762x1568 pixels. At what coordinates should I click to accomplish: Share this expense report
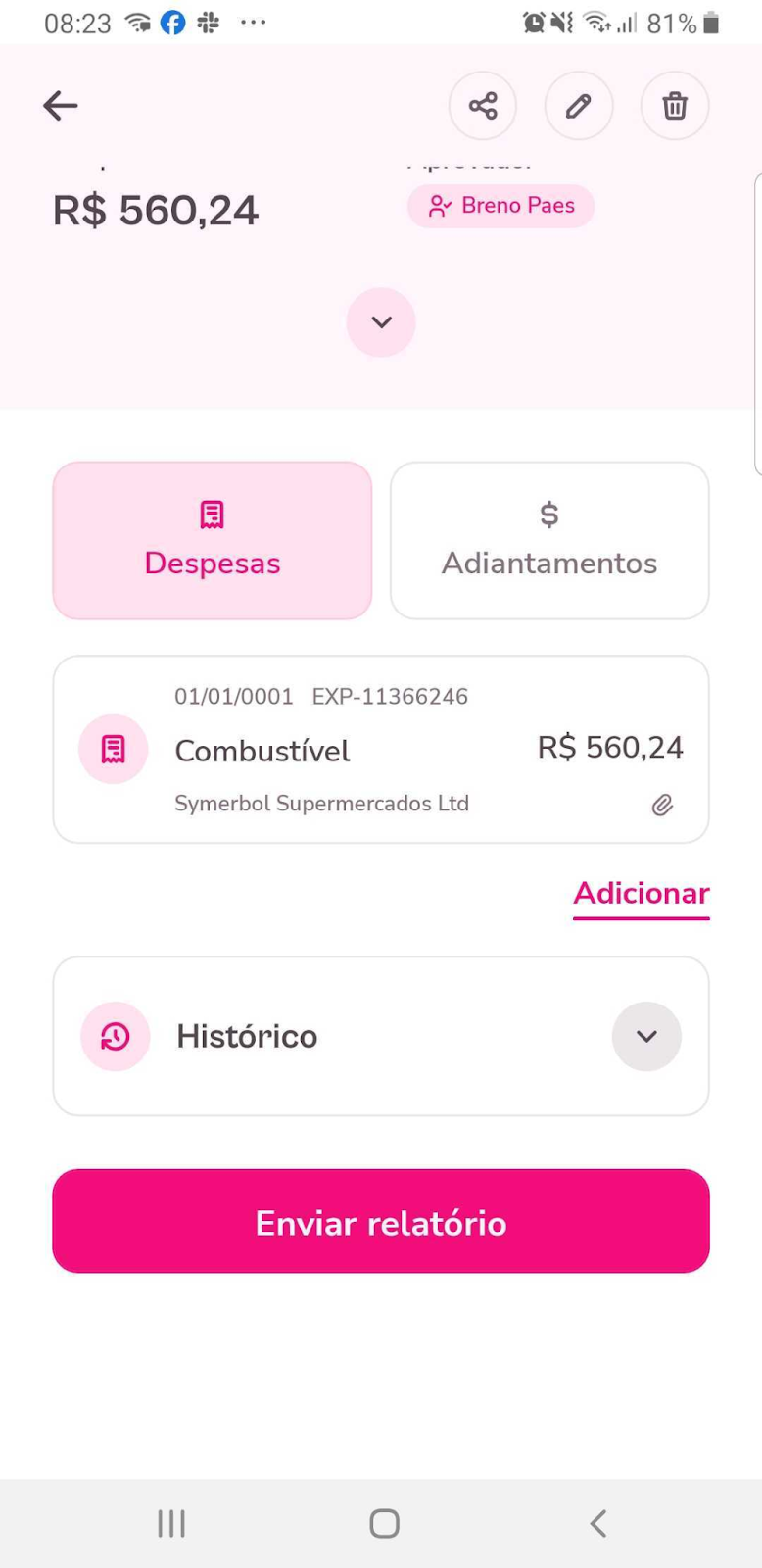tap(482, 106)
